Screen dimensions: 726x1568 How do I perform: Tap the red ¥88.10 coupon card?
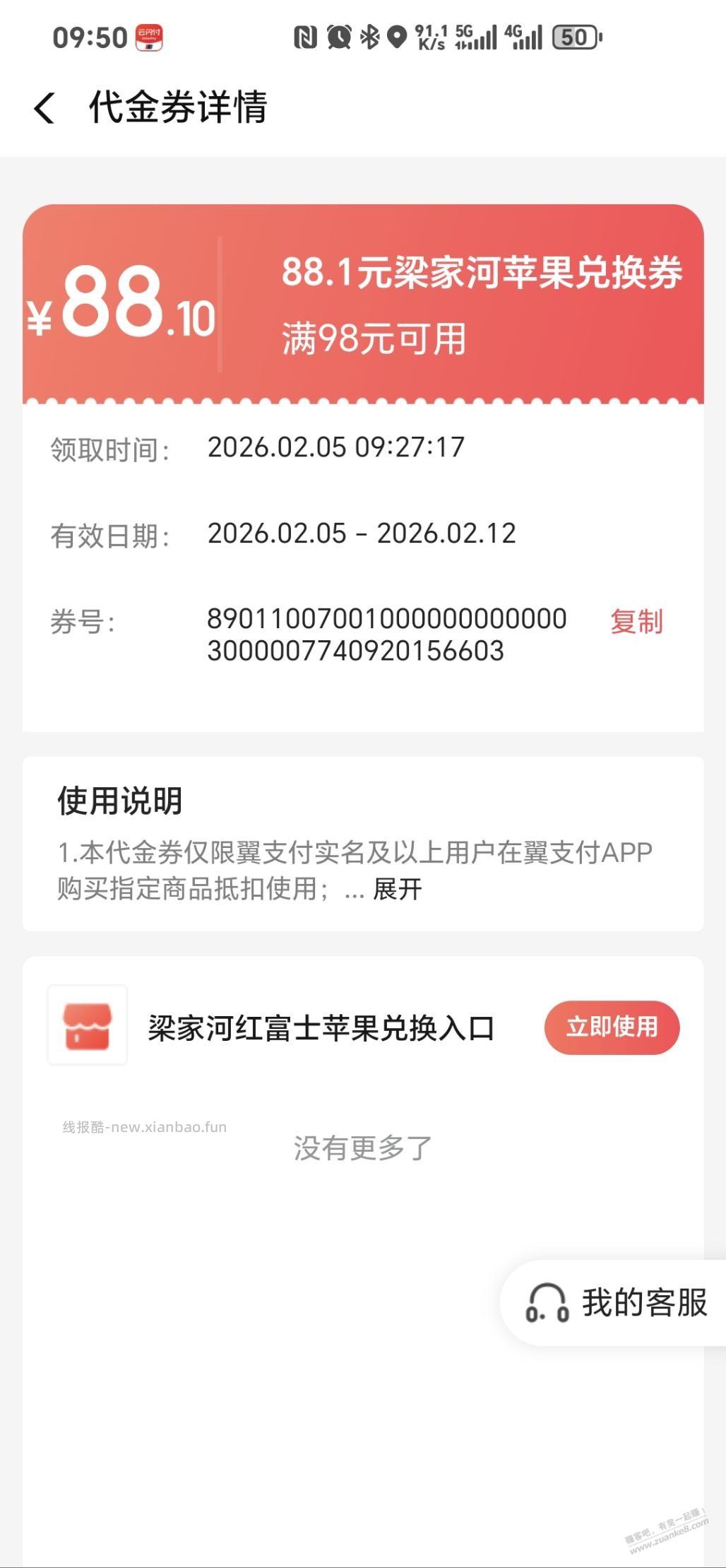pos(363,304)
